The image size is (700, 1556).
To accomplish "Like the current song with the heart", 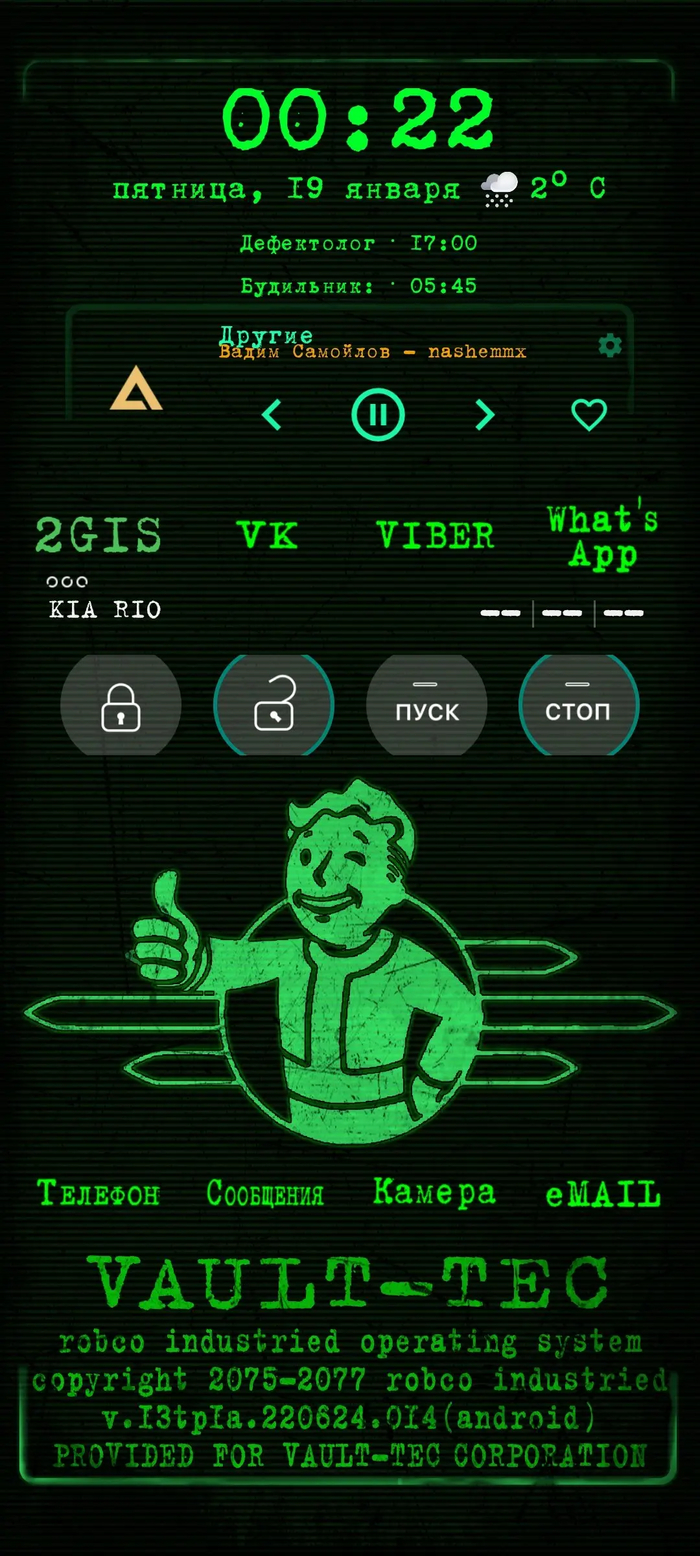I will coord(589,414).
